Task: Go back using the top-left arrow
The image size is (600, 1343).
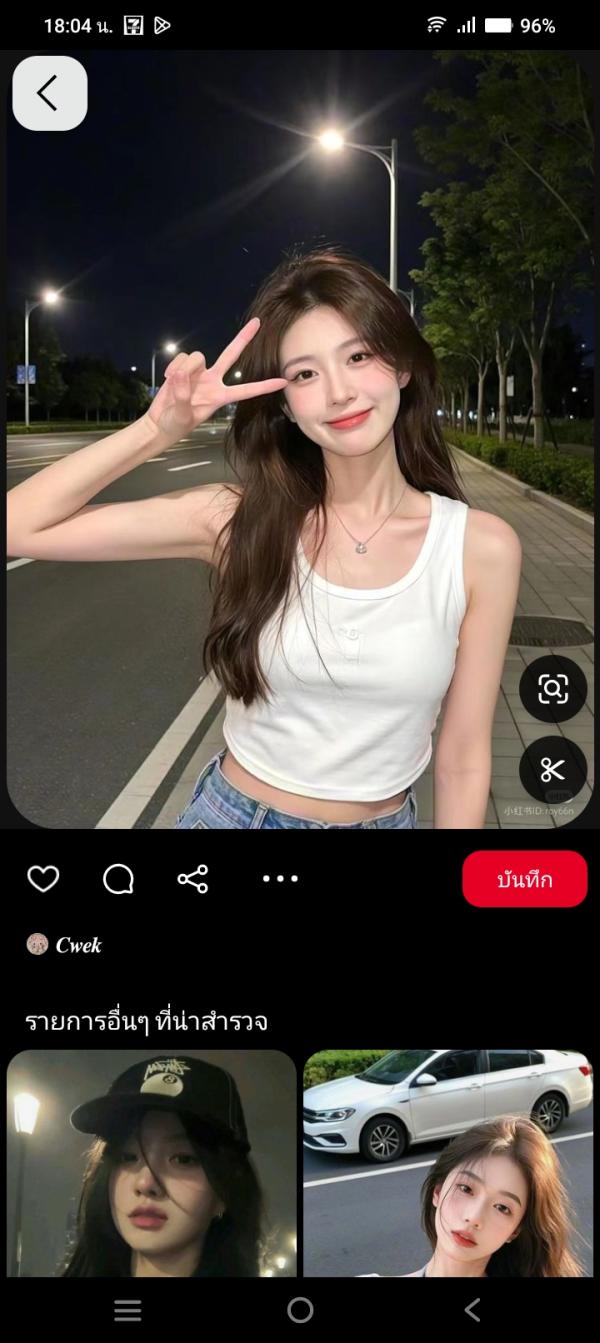Action: pyautogui.click(x=49, y=93)
